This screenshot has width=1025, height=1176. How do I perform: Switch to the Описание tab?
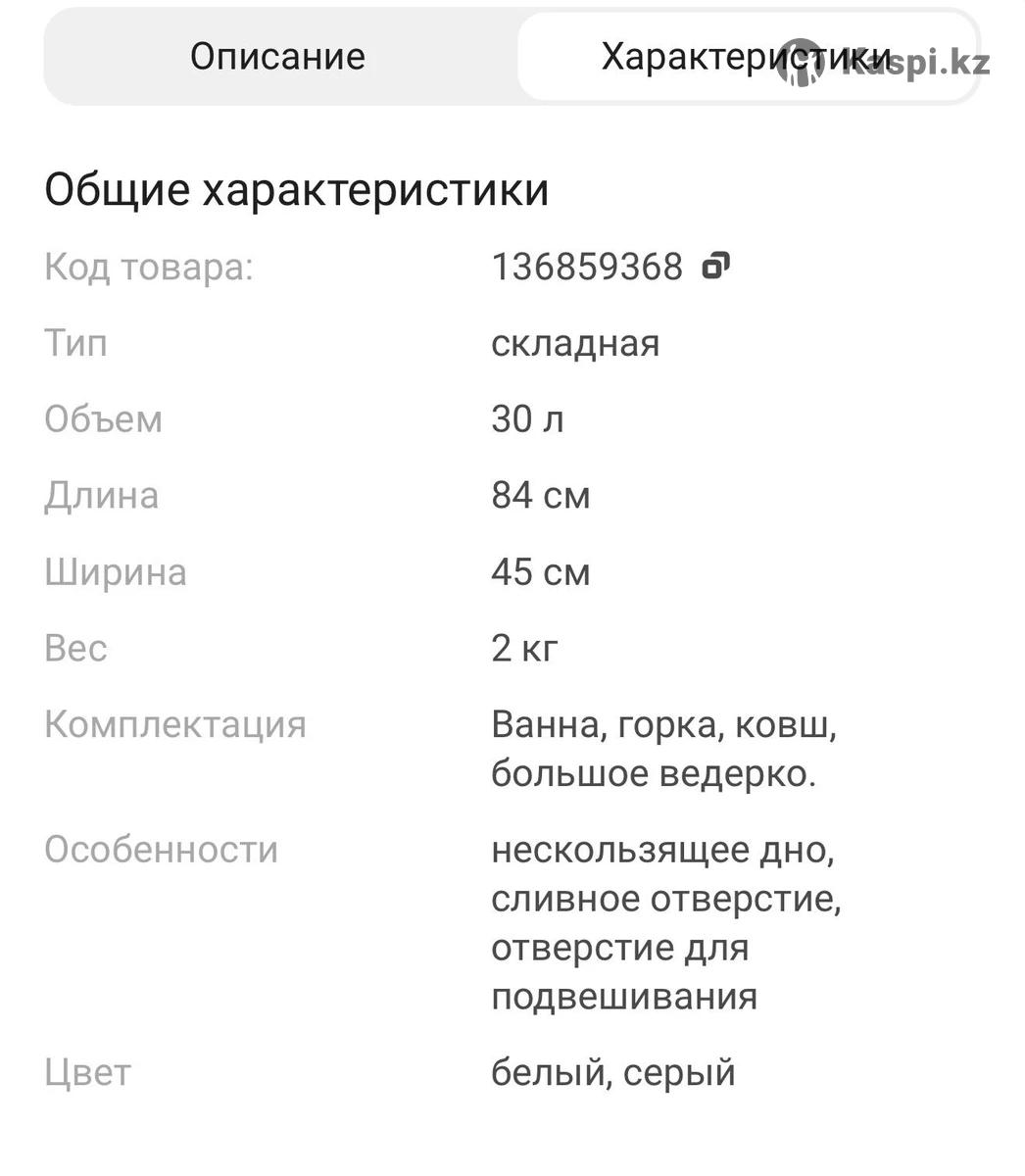[277, 57]
